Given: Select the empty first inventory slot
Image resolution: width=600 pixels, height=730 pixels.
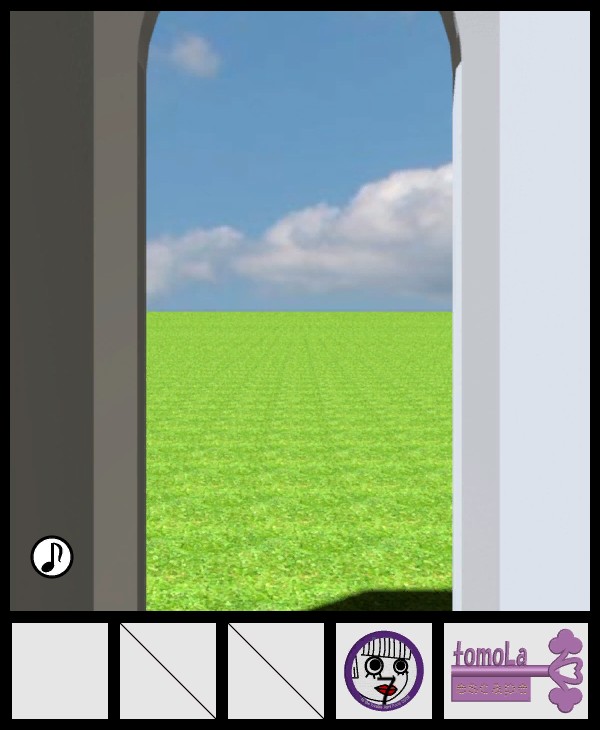Looking at the screenshot, I should point(60,671).
